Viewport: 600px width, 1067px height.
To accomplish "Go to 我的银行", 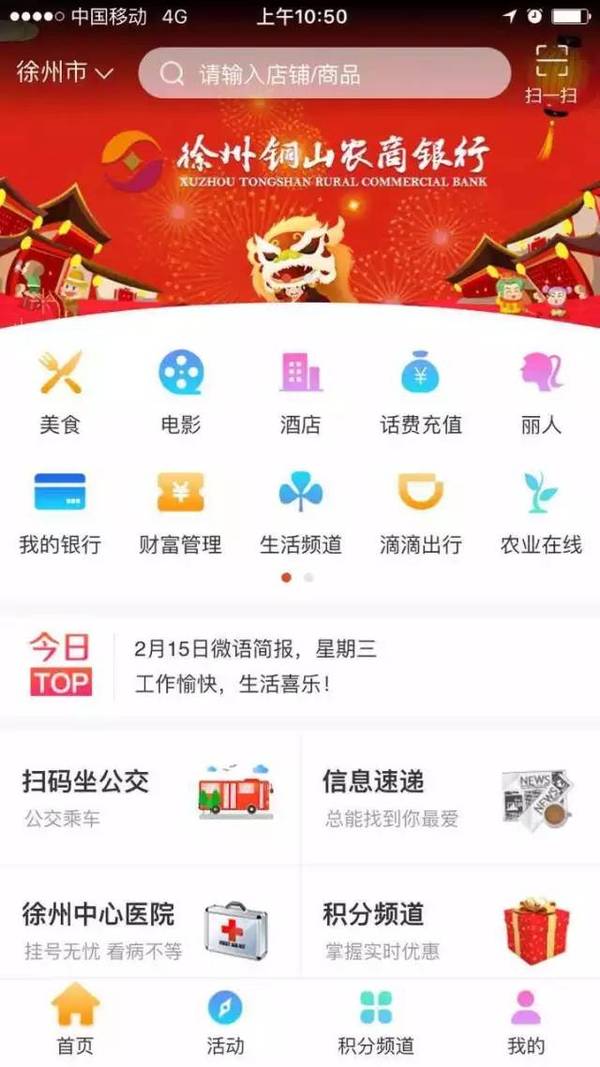I will tap(60, 512).
